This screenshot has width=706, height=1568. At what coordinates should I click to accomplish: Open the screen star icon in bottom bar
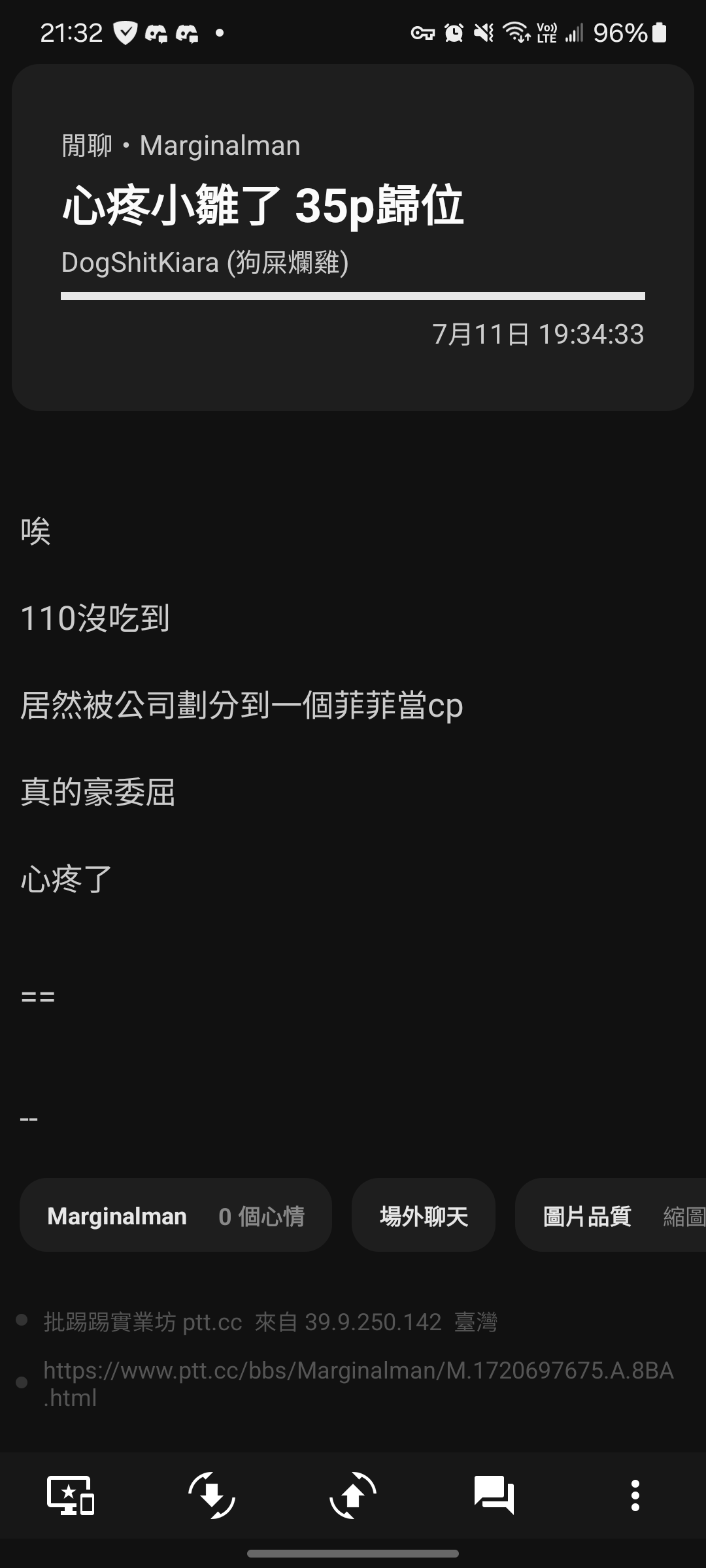click(x=71, y=1495)
